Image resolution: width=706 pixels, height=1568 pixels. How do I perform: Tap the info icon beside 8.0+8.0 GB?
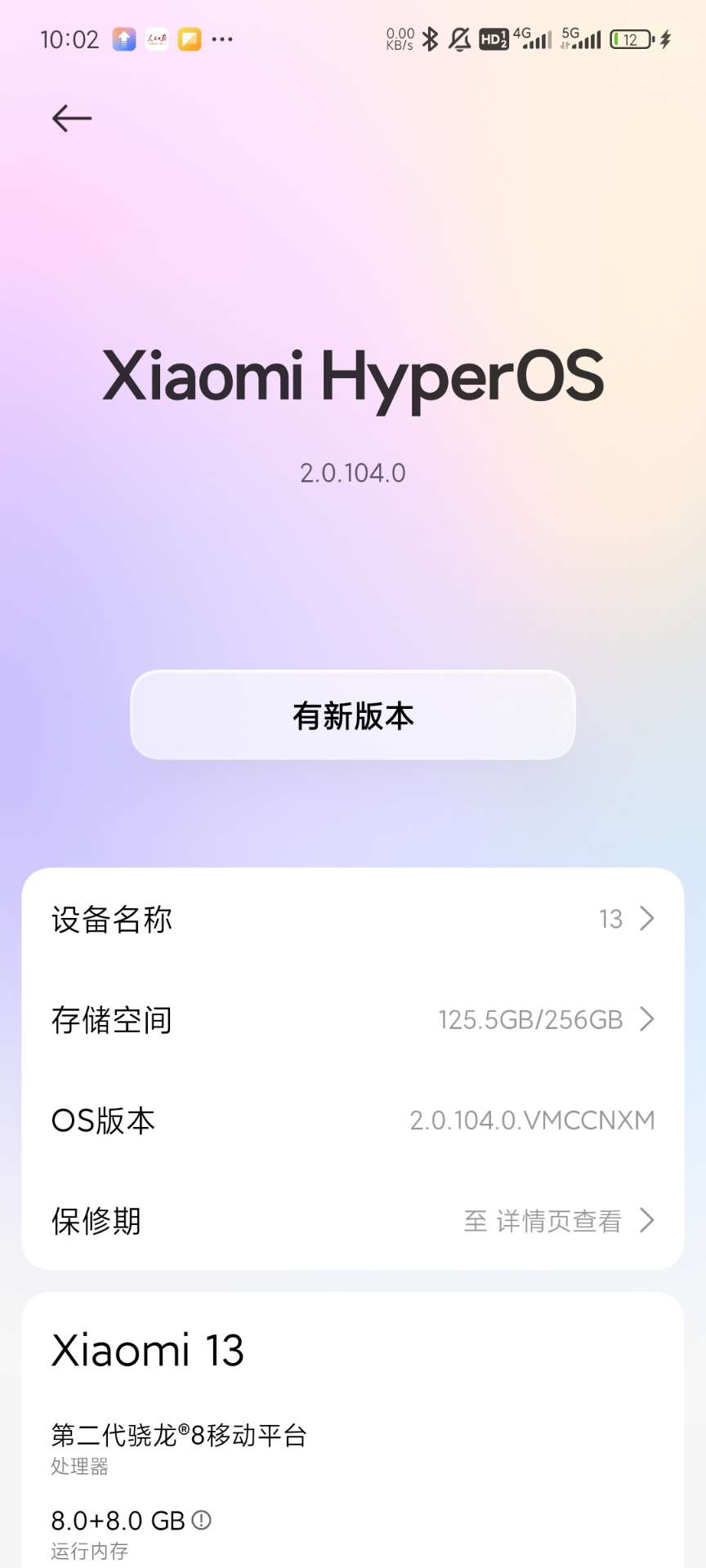[201, 1520]
